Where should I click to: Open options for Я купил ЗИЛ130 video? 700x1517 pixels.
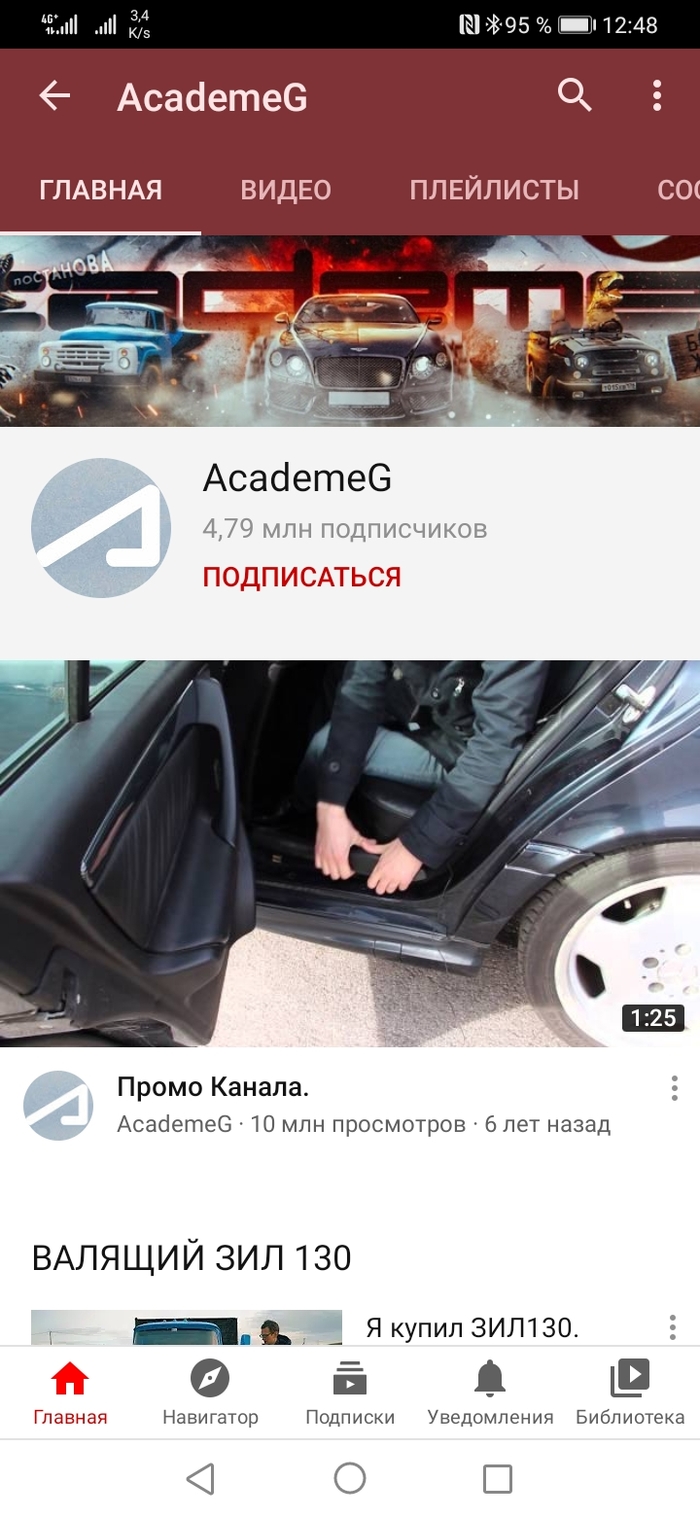(x=673, y=1328)
